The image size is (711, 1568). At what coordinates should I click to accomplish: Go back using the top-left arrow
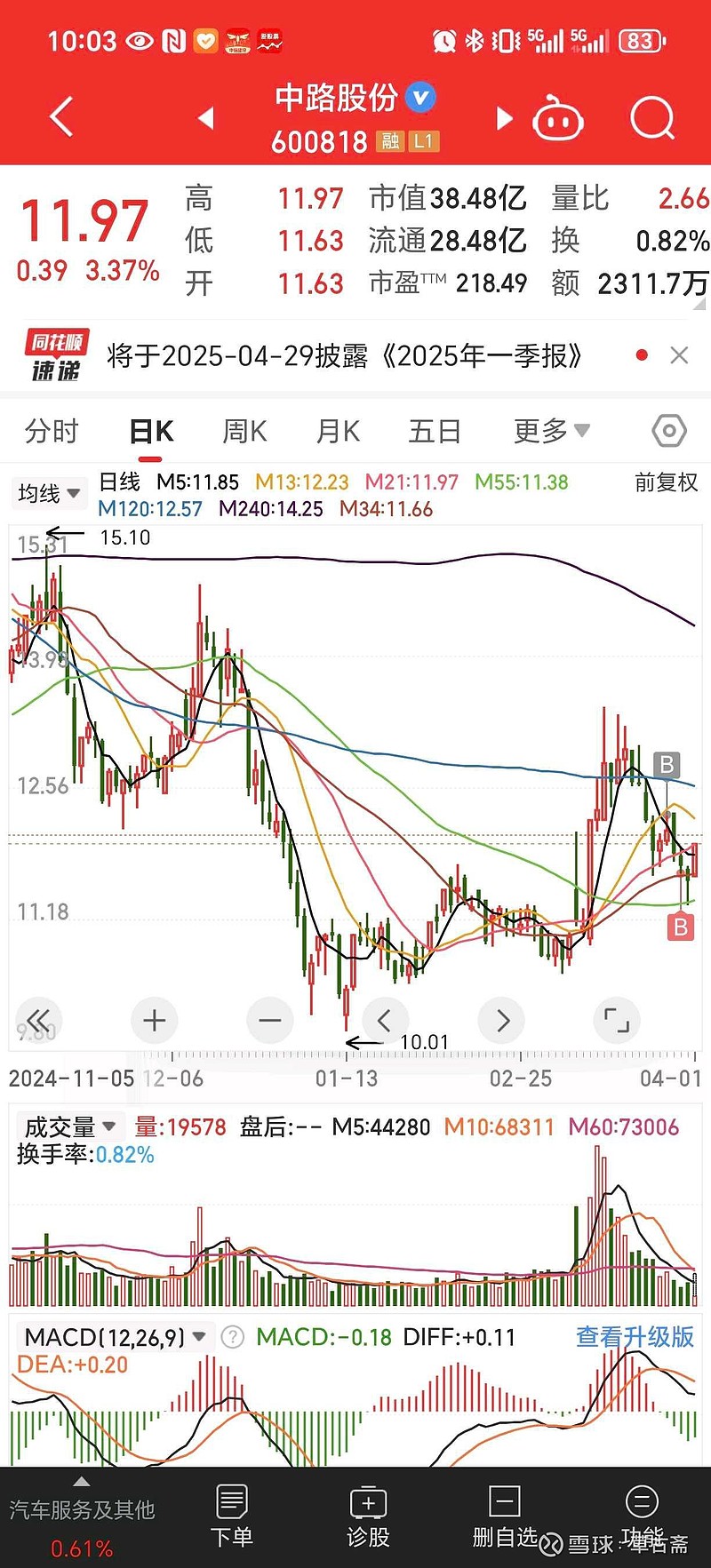pyautogui.click(x=60, y=117)
